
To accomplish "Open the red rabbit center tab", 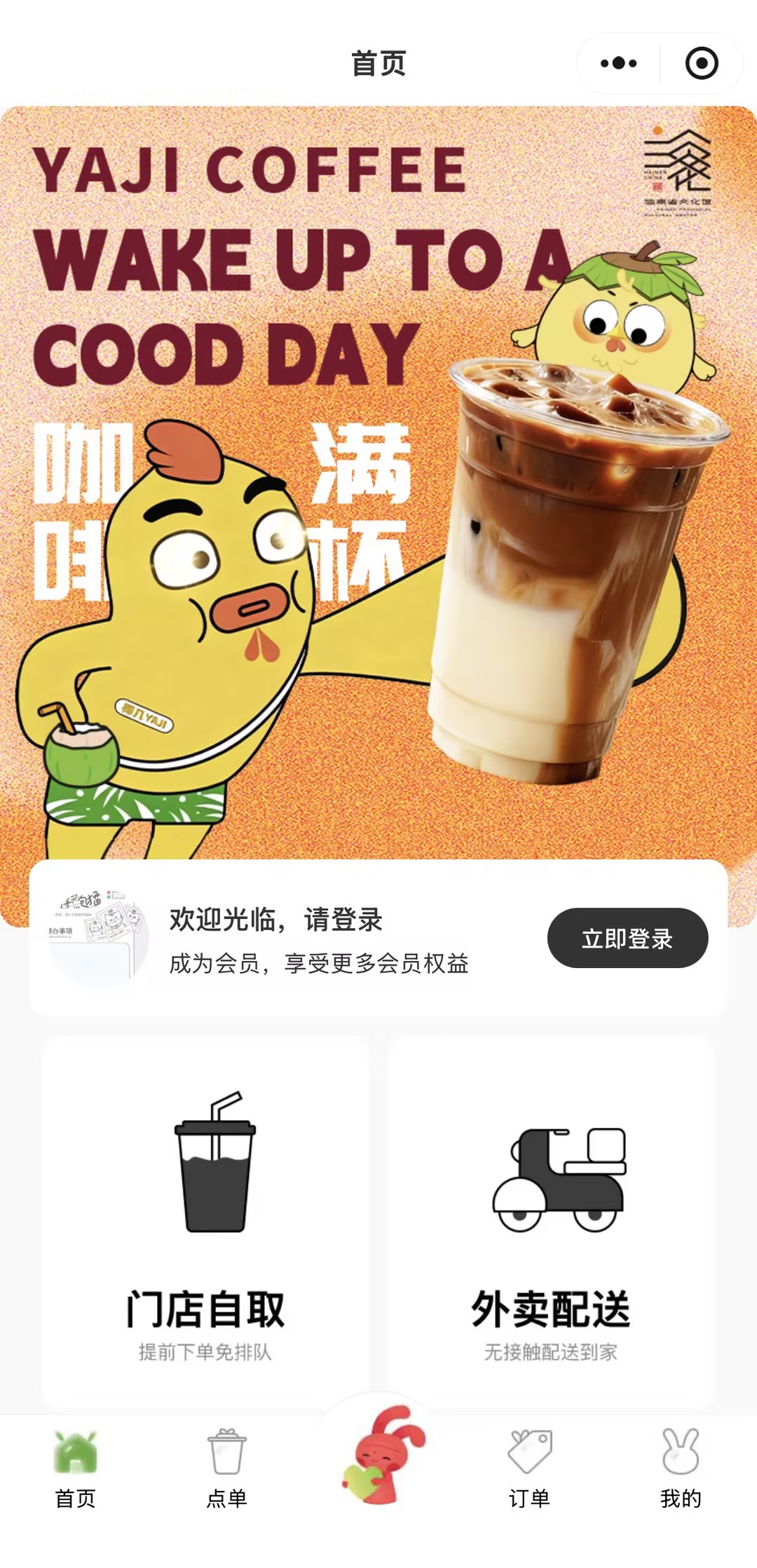I will (381, 1457).
